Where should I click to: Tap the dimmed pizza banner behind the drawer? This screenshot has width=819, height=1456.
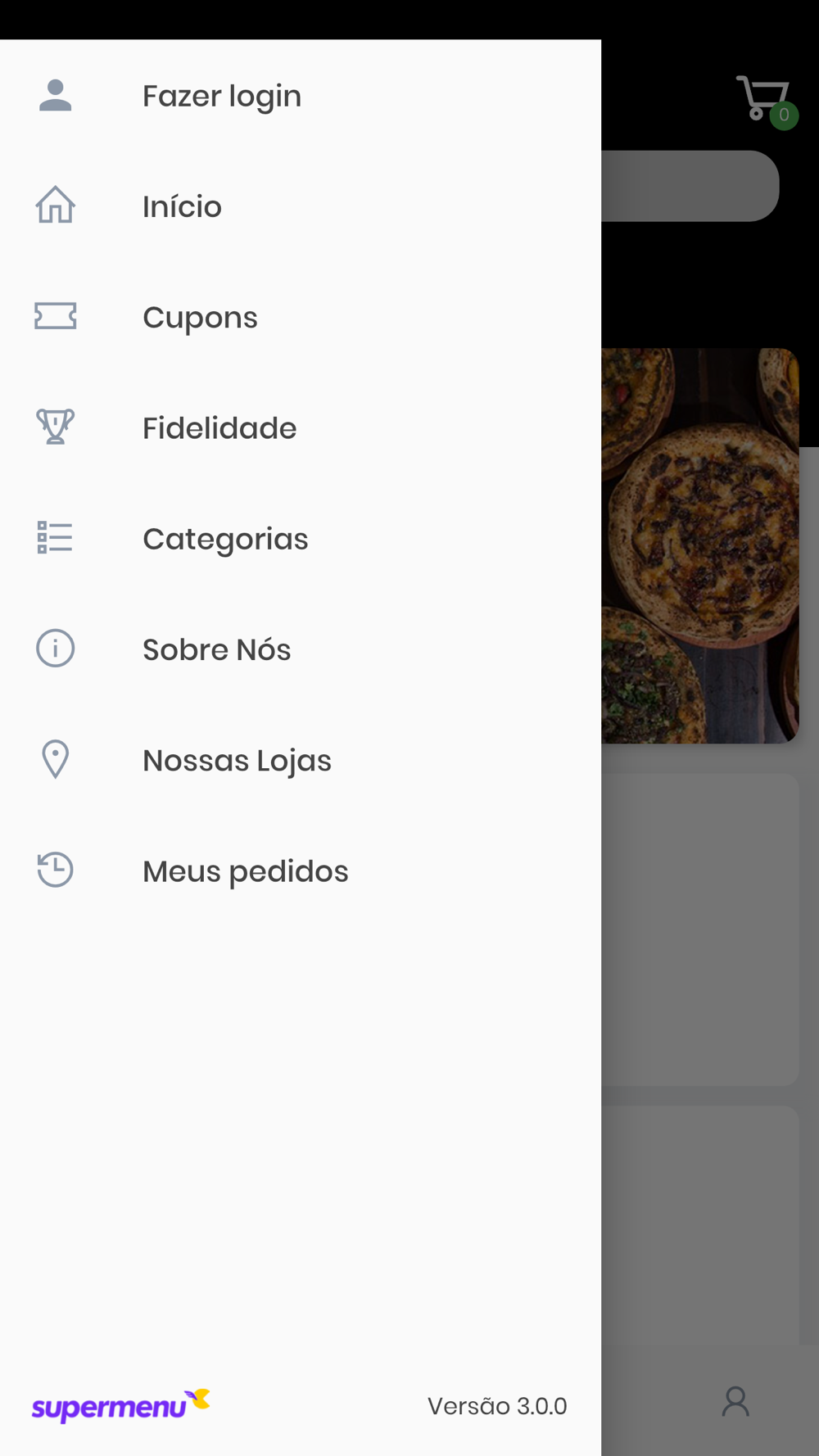click(699, 545)
